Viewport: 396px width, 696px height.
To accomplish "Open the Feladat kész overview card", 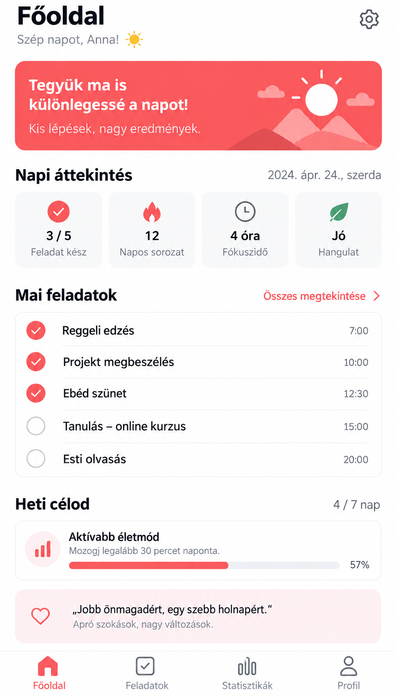I will (x=59, y=230).
